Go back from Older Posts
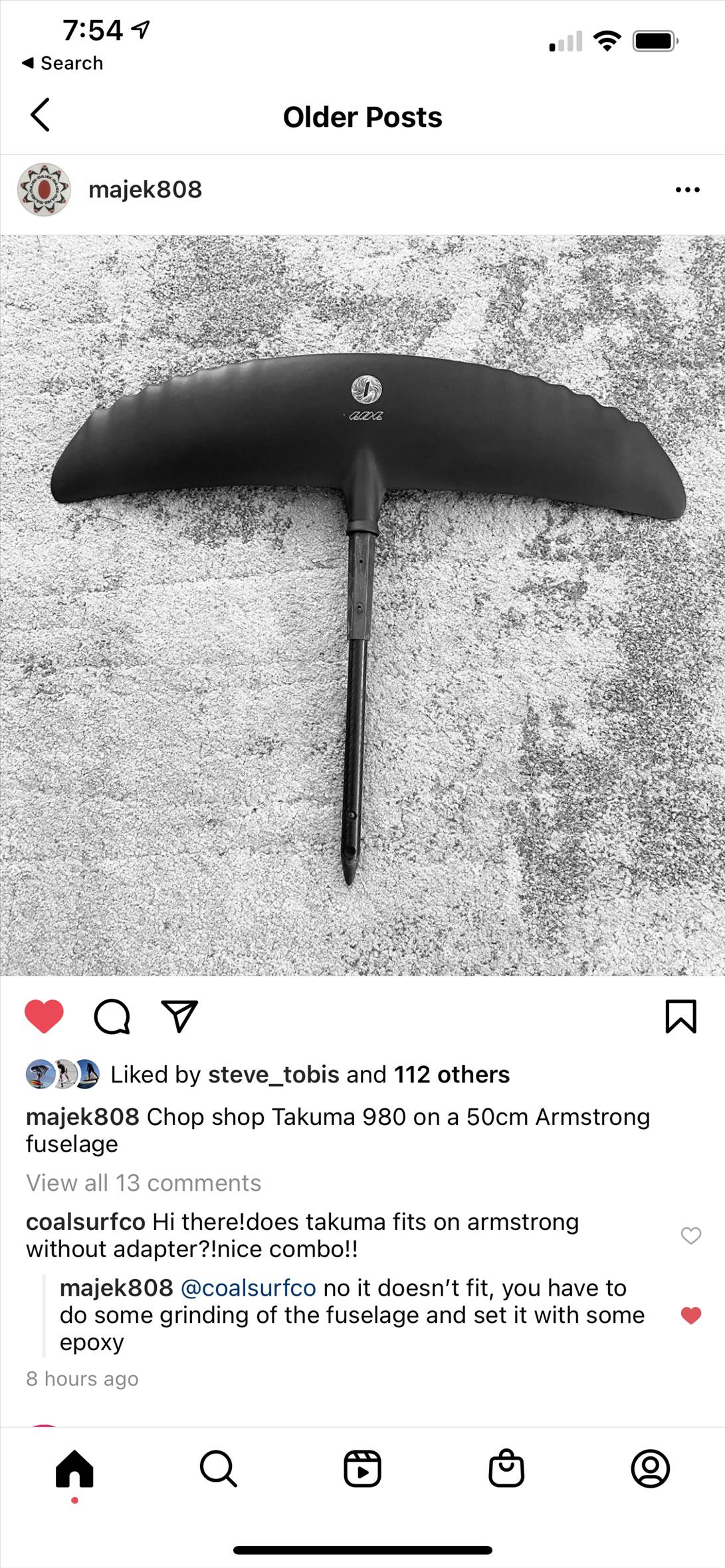 click(40, 116)
